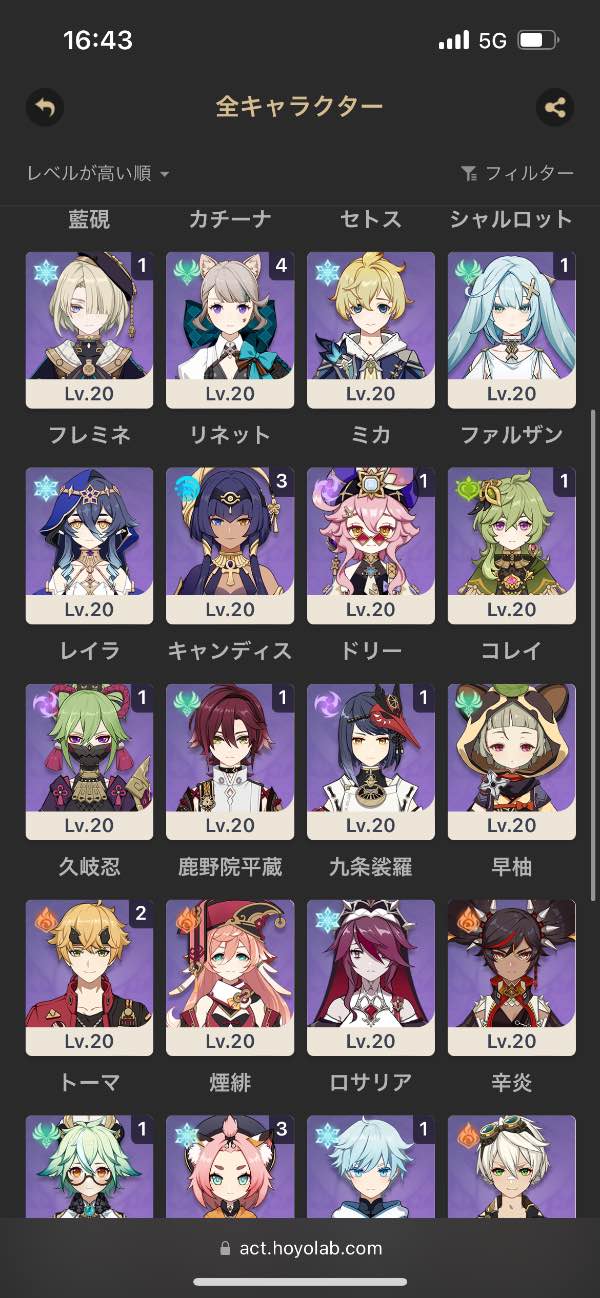Screen dimensions: 600x1298
Task: Open the フィルター options
Action: [517, 174]
